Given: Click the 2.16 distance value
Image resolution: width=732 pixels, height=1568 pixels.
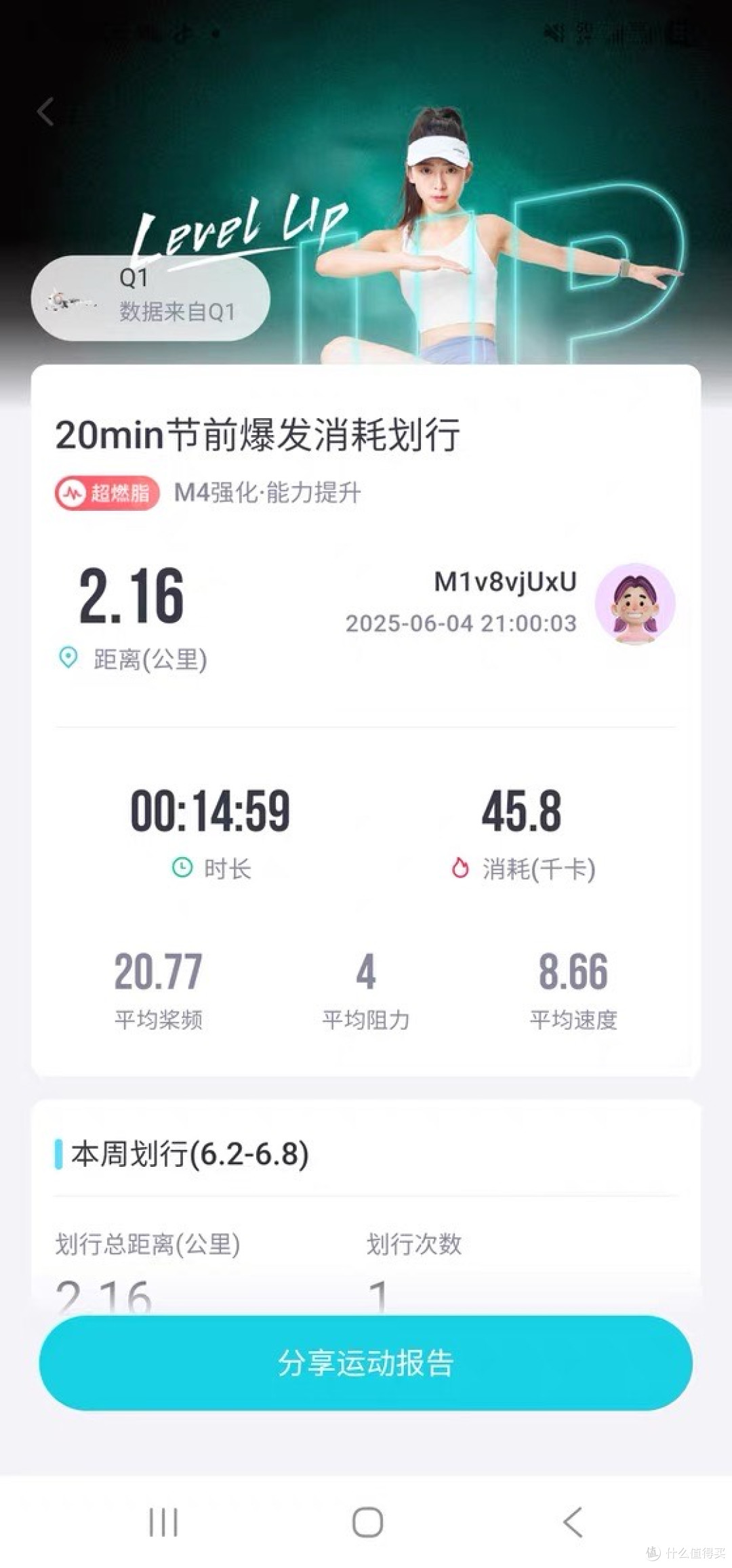Looking at the screenshot, I should 129,596.
